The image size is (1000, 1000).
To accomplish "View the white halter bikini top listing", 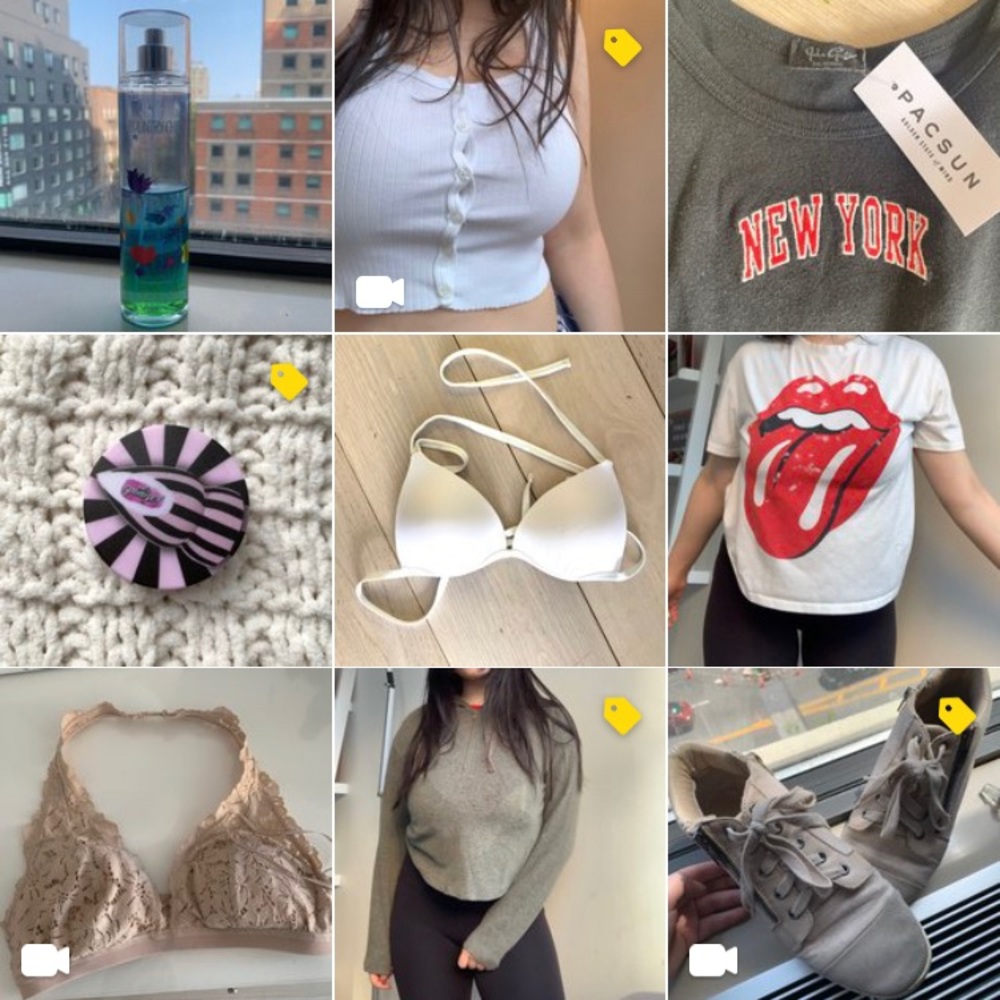I will click(498, 500).
